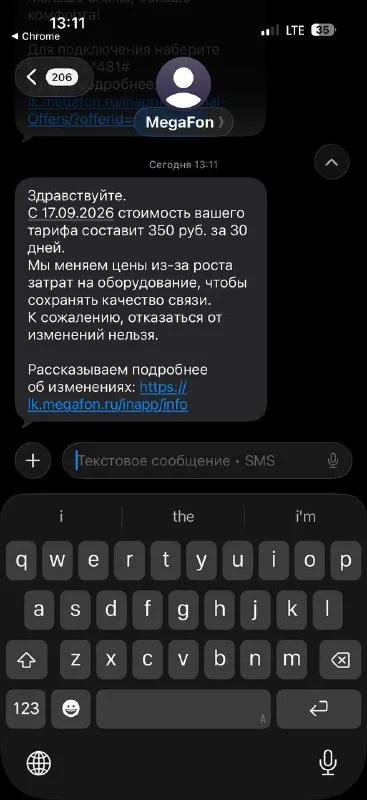Switch keyboard to 123 numbers layout
Image resolution: width=367 pixels, height=800 pixels.
coord(26,709)
